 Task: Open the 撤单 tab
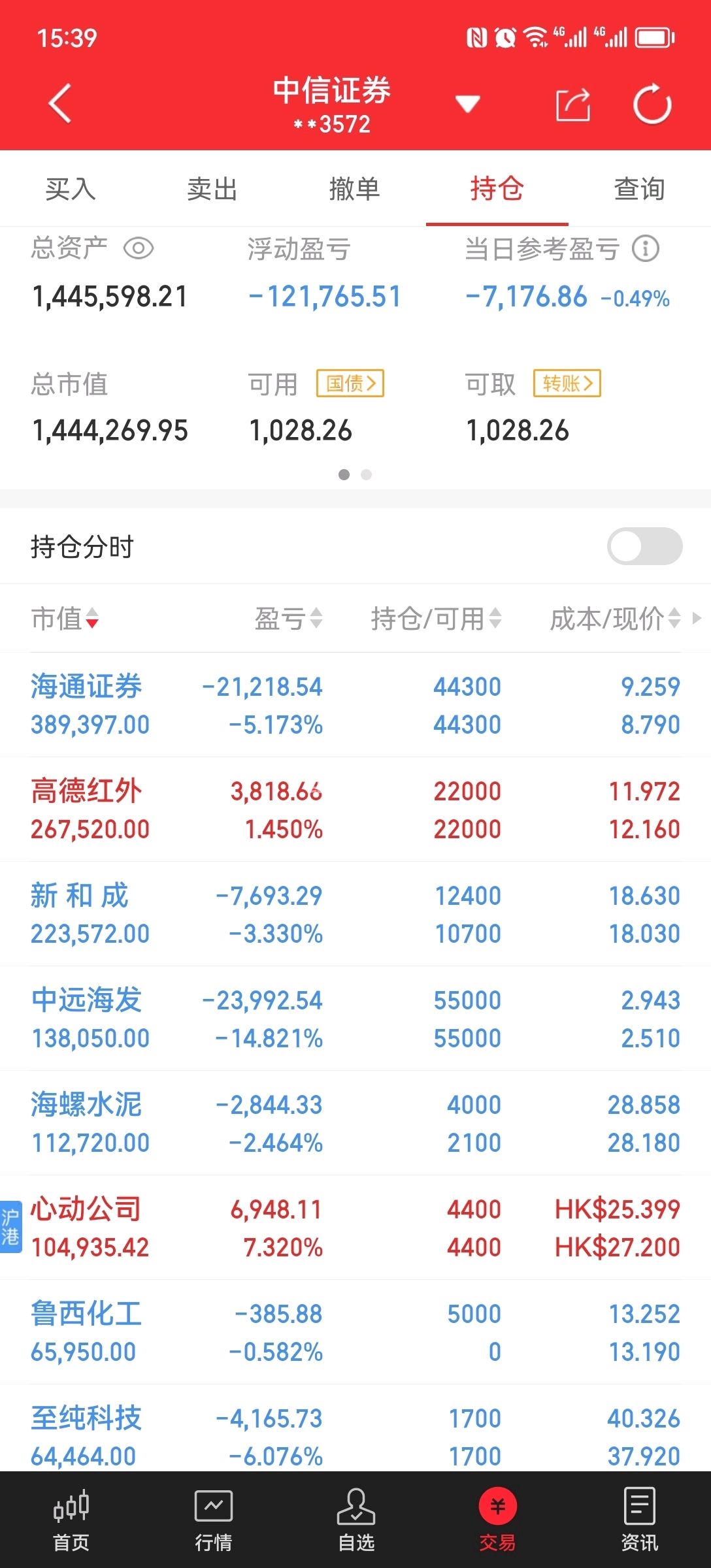coord(354,189)
